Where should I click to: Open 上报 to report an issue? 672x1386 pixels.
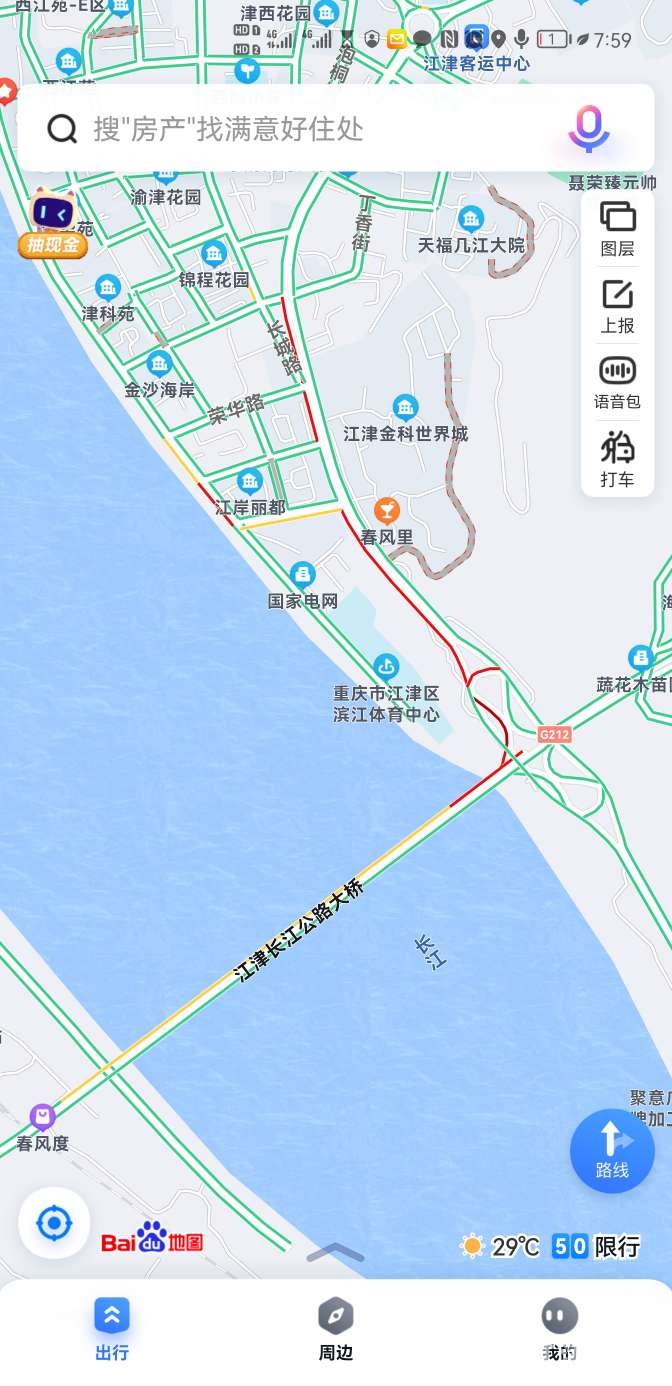[x=617, y=306]
